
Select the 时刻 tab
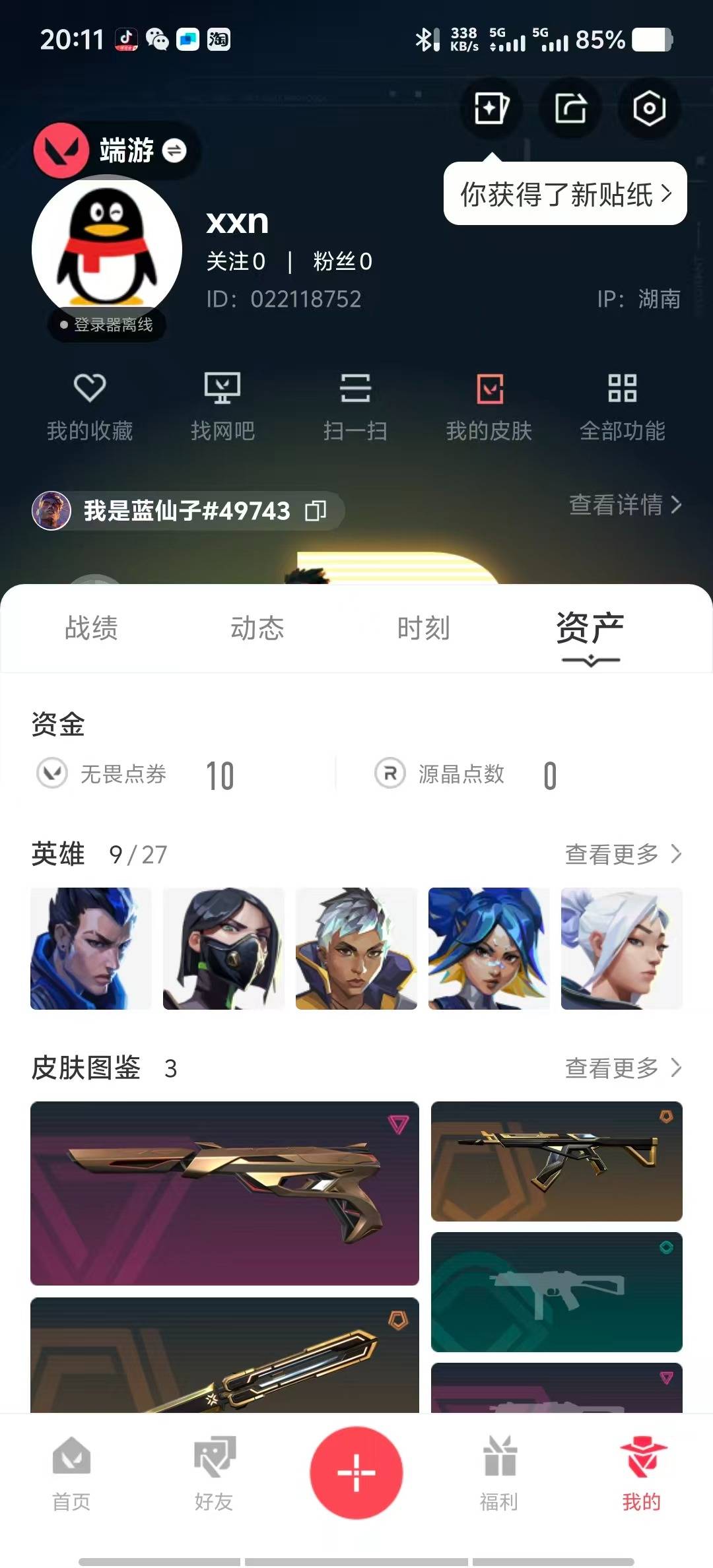point(424,628)
